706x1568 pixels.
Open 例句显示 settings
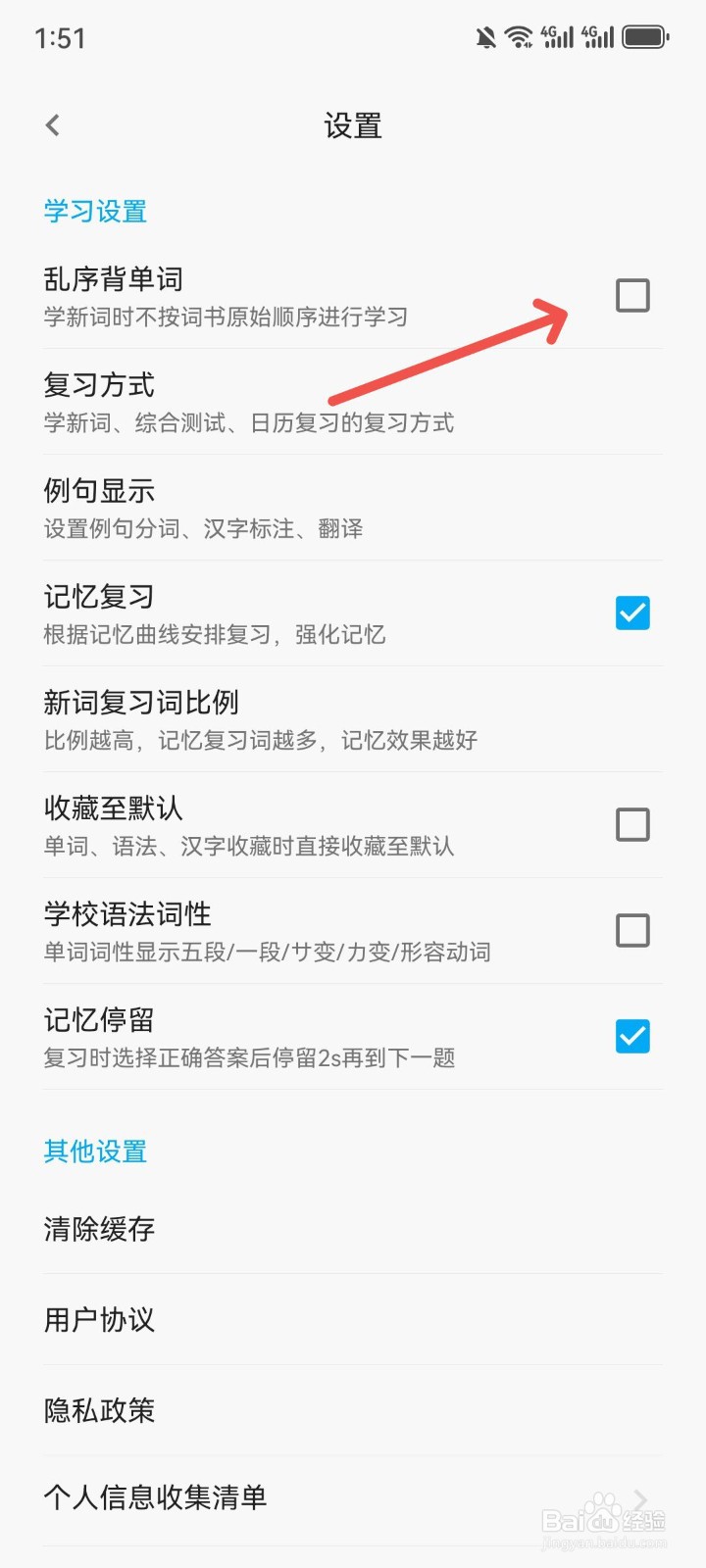click(x=353, y=508)
